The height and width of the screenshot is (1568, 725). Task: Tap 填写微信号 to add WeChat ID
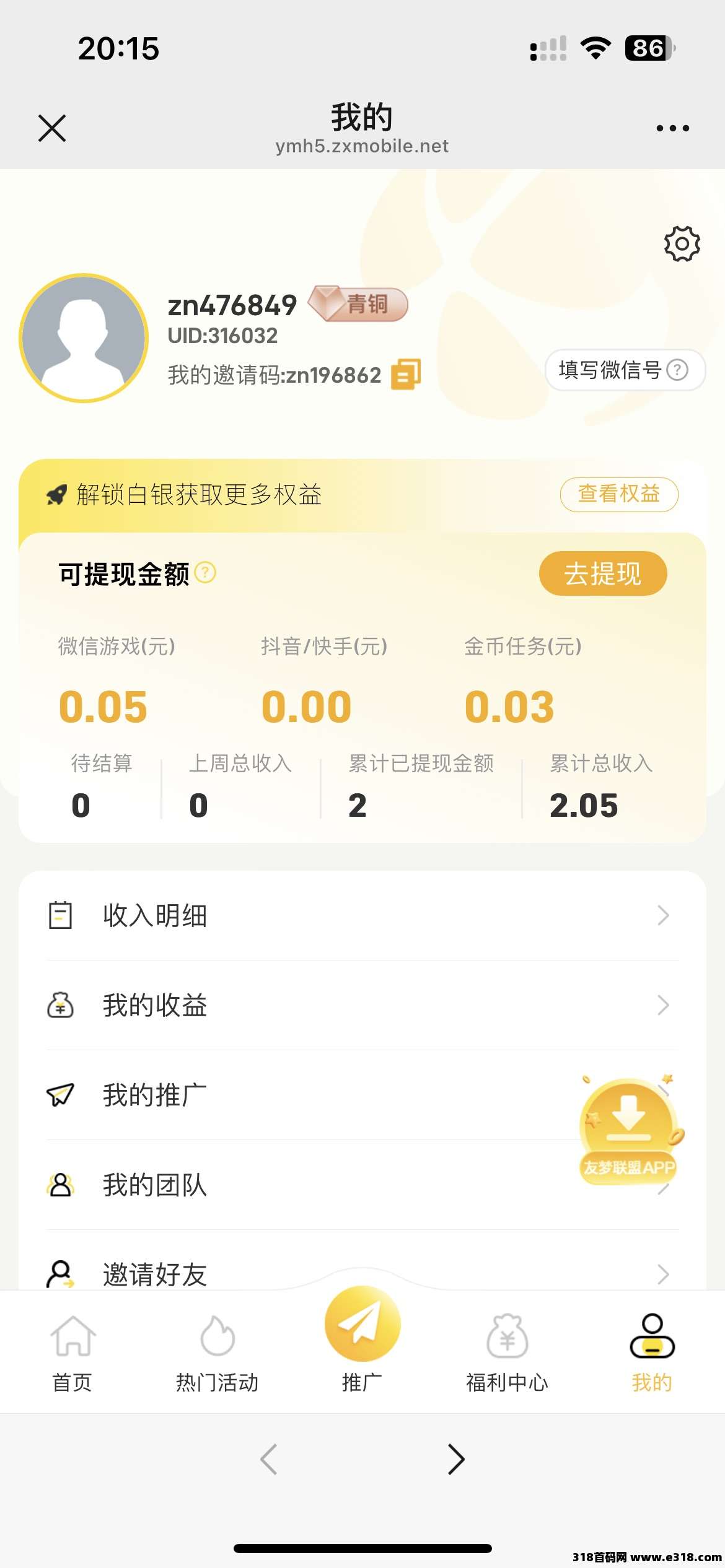tap(624, 370)
